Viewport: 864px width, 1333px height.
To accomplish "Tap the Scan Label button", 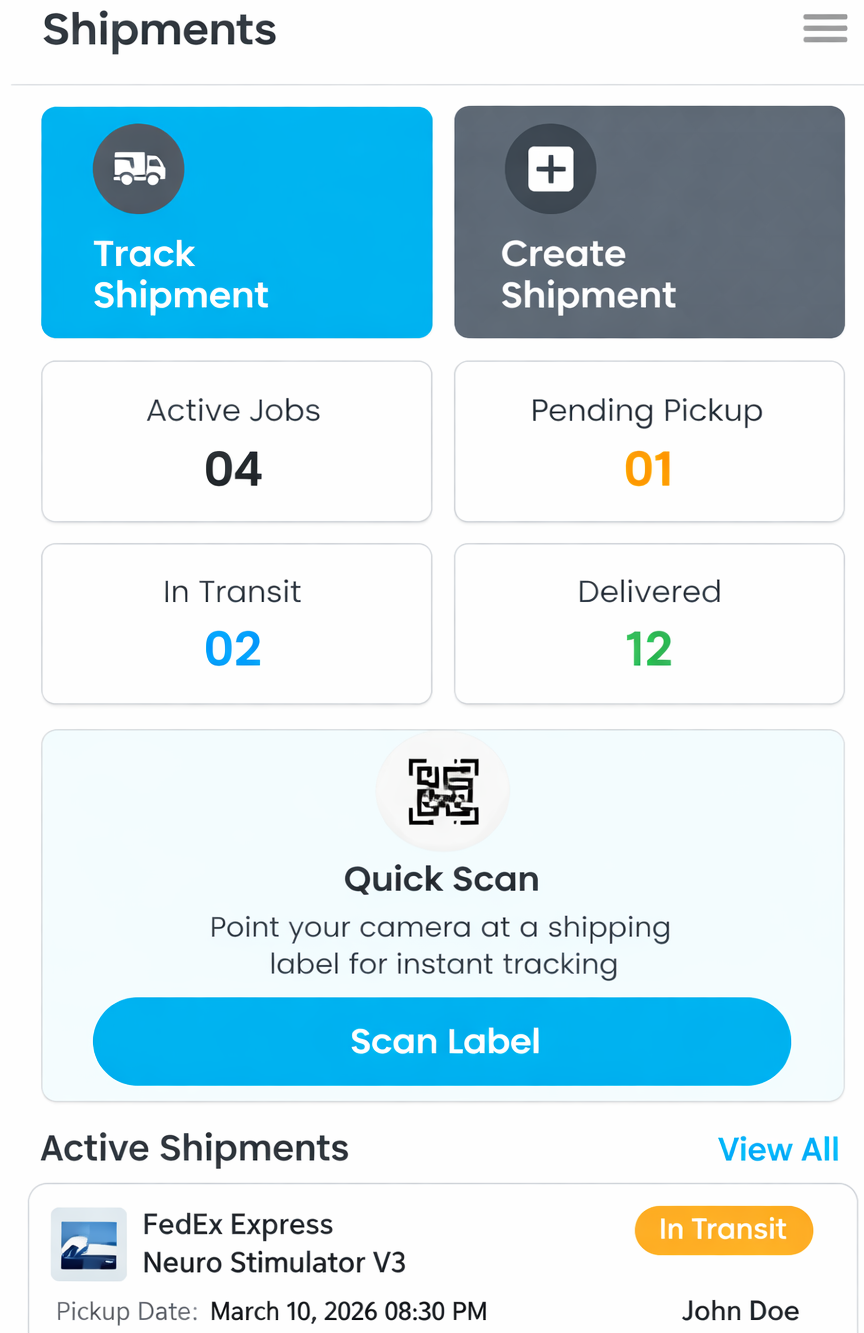I will [442, 1041].
